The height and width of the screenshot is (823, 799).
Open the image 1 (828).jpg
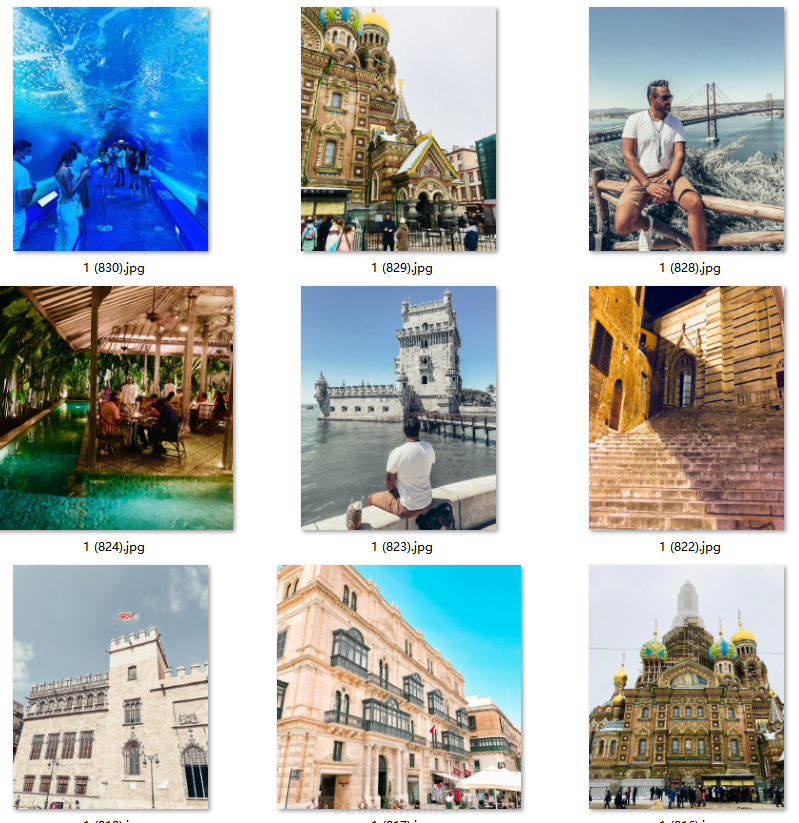click(x=686, y=129)
